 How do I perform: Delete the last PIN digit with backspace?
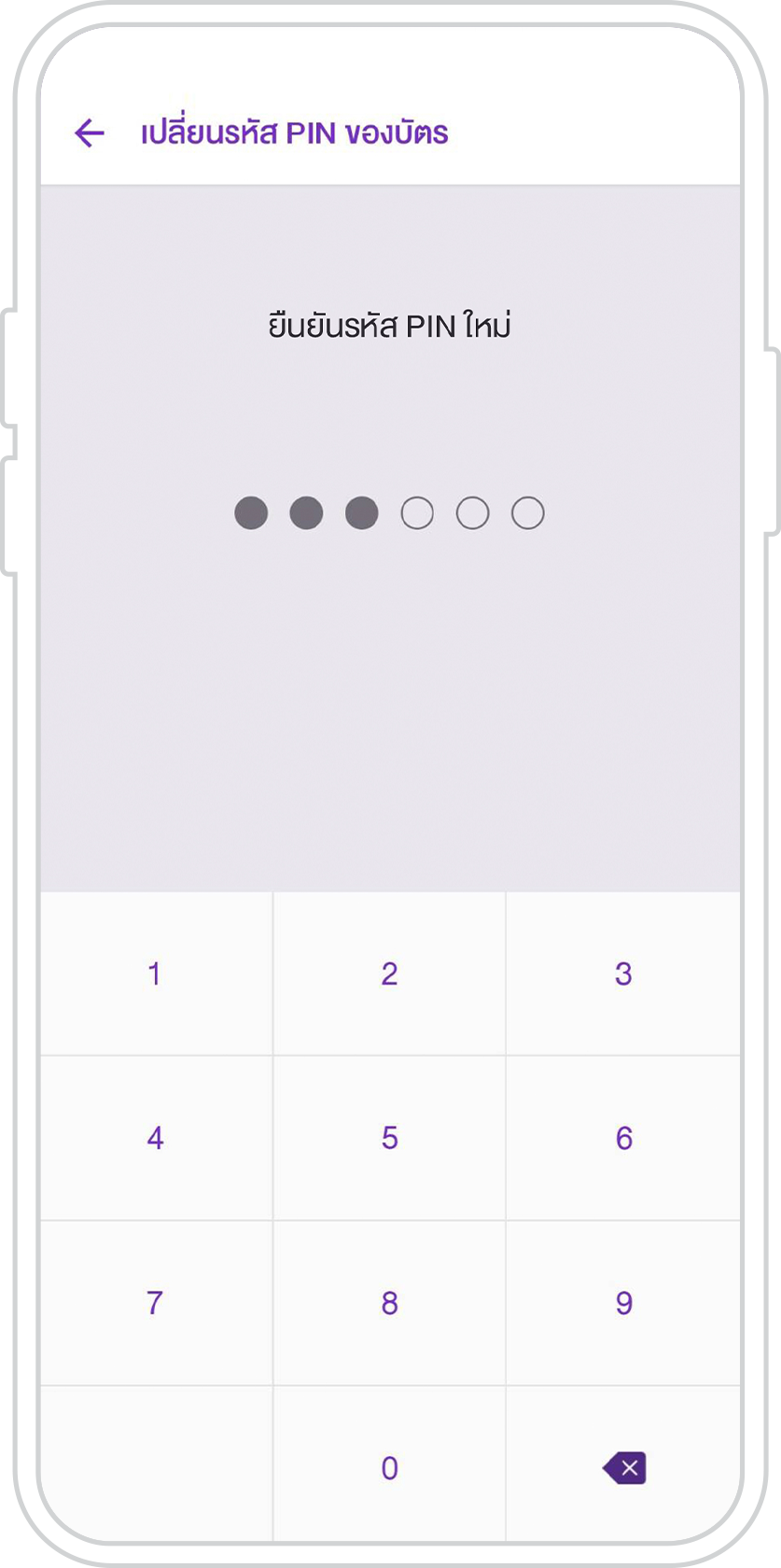click(624, 1467)
